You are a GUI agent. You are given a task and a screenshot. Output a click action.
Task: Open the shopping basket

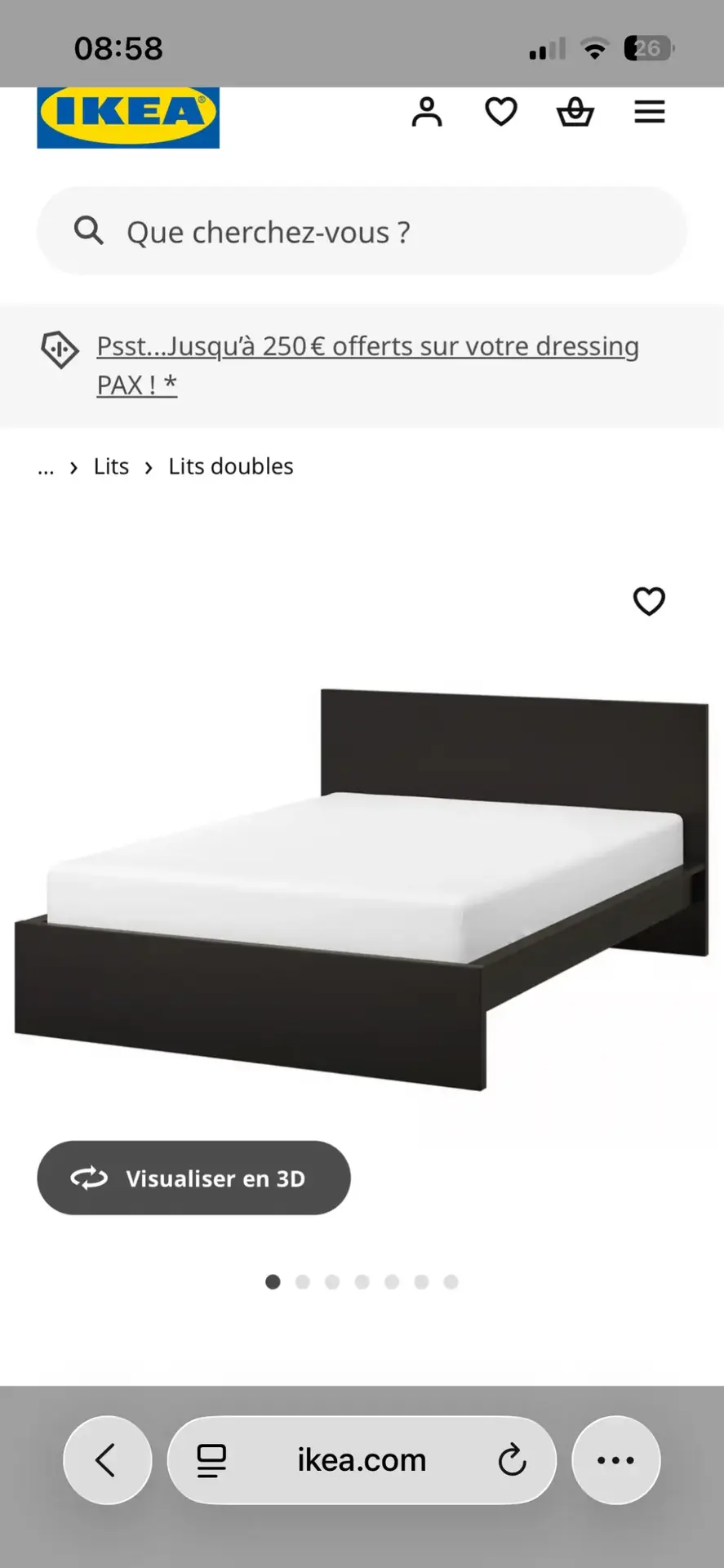pyautogui.click(x=575, y=112)
